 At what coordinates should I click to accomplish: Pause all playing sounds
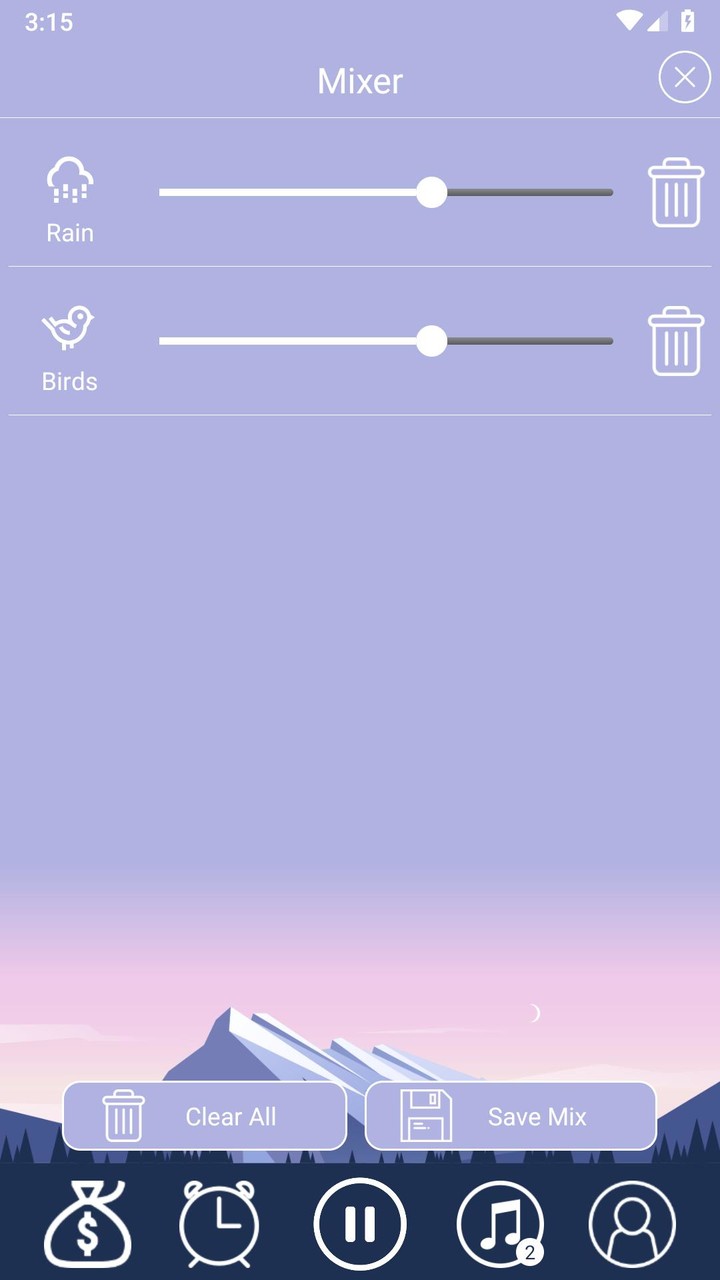pos(360,1223)
